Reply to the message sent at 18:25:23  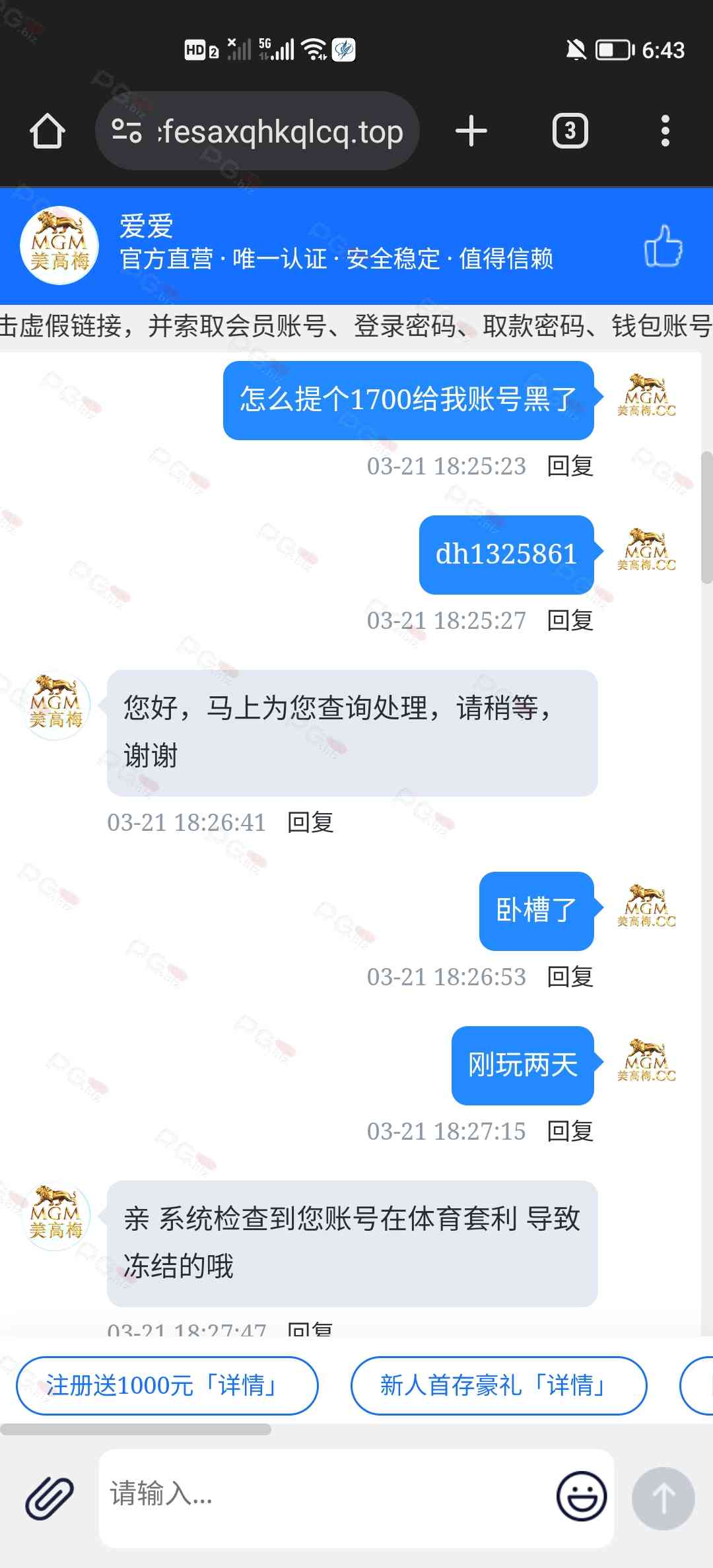click(x=570, y=466)
